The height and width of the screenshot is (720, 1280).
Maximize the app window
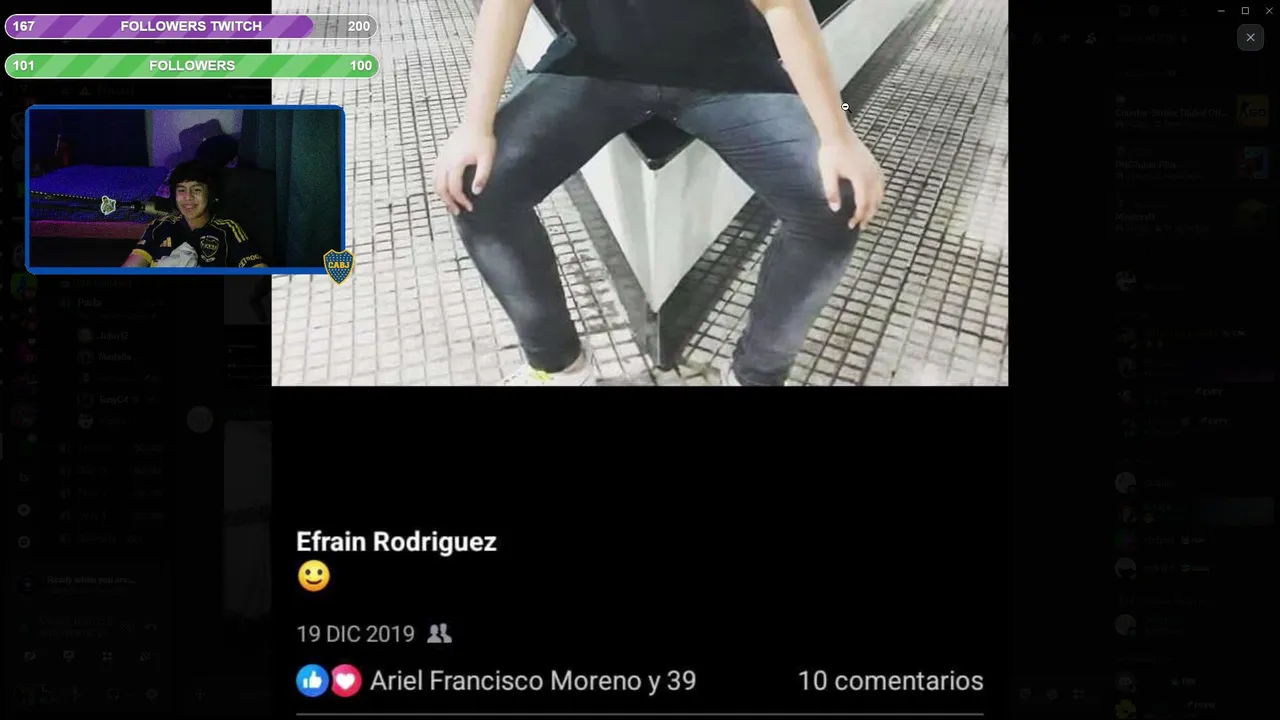1245,11
